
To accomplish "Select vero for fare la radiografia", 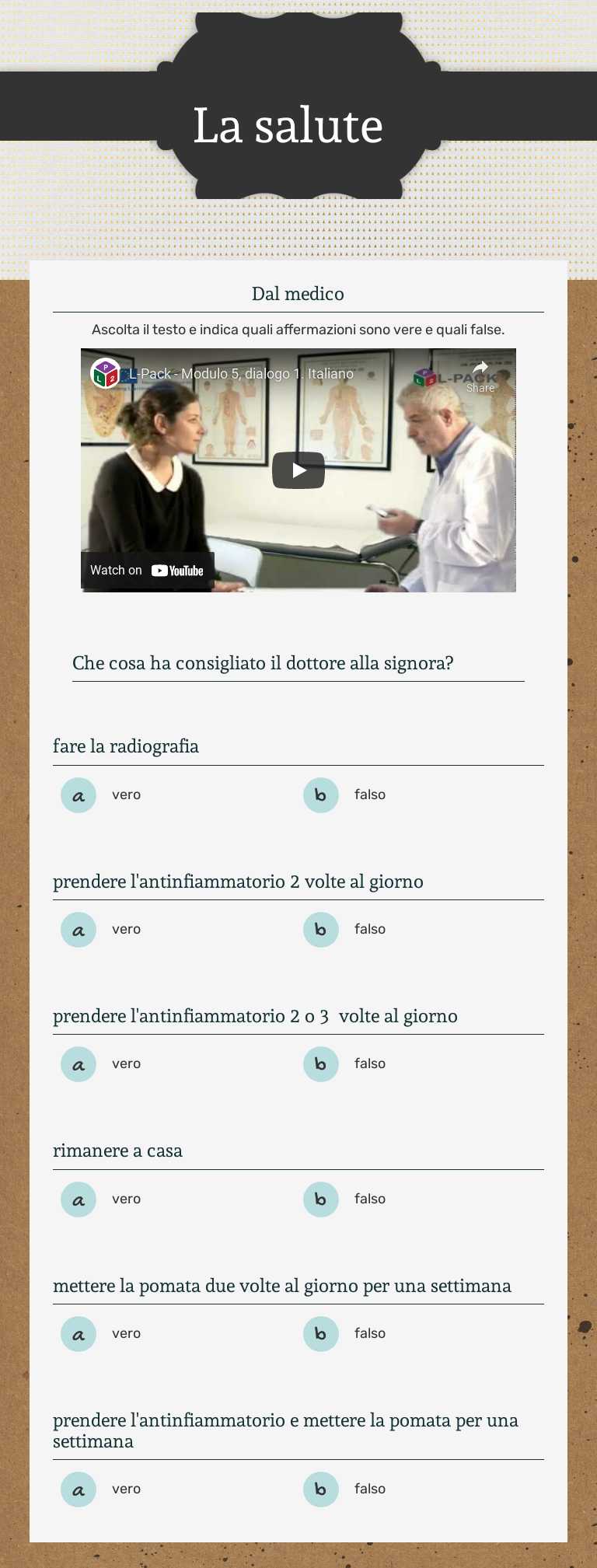I will pyautogui.click(x=79, y=795).
